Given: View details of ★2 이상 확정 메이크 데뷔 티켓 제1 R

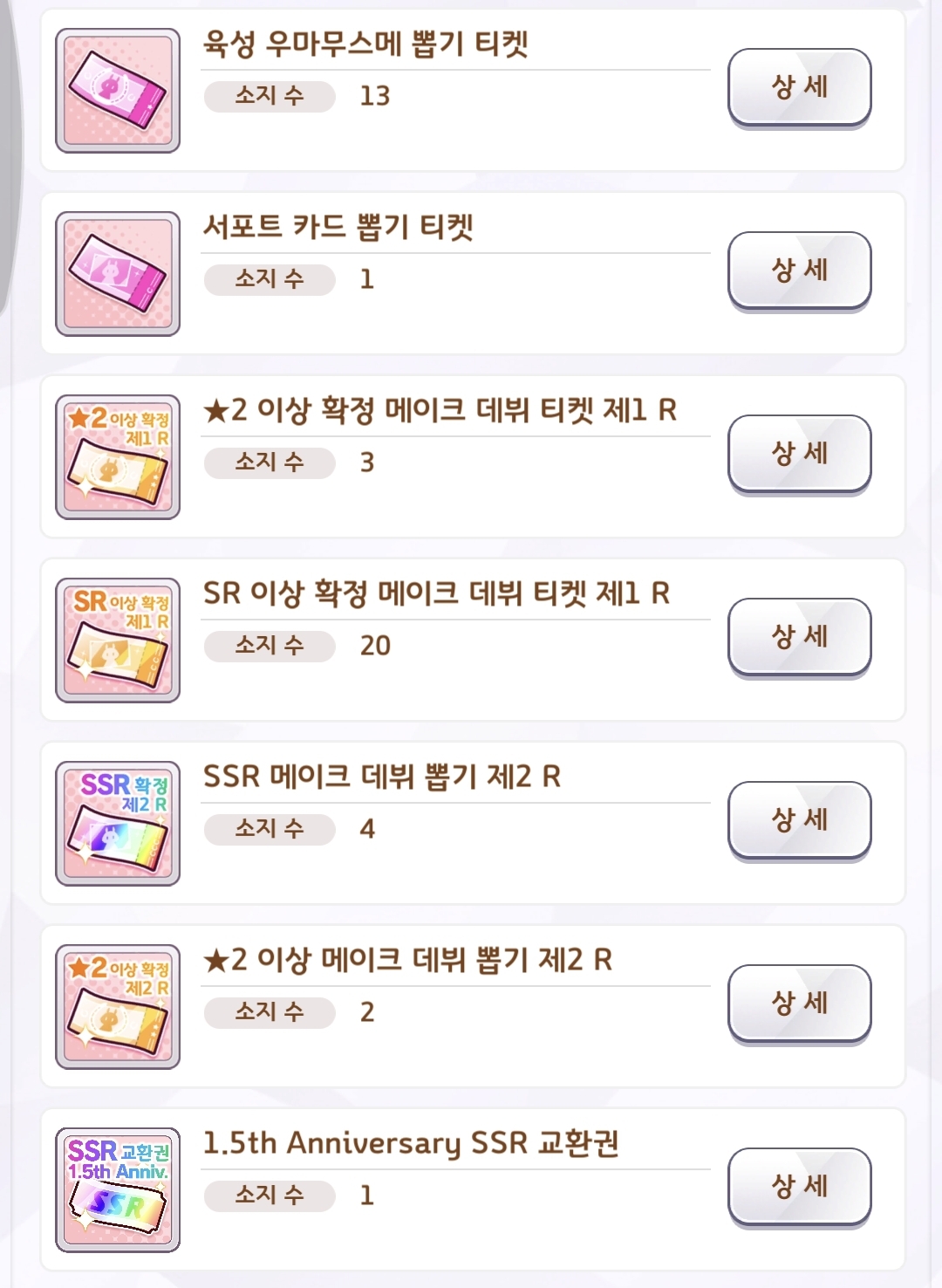Looking at the screenshot, I should click(x=799, y=454).
